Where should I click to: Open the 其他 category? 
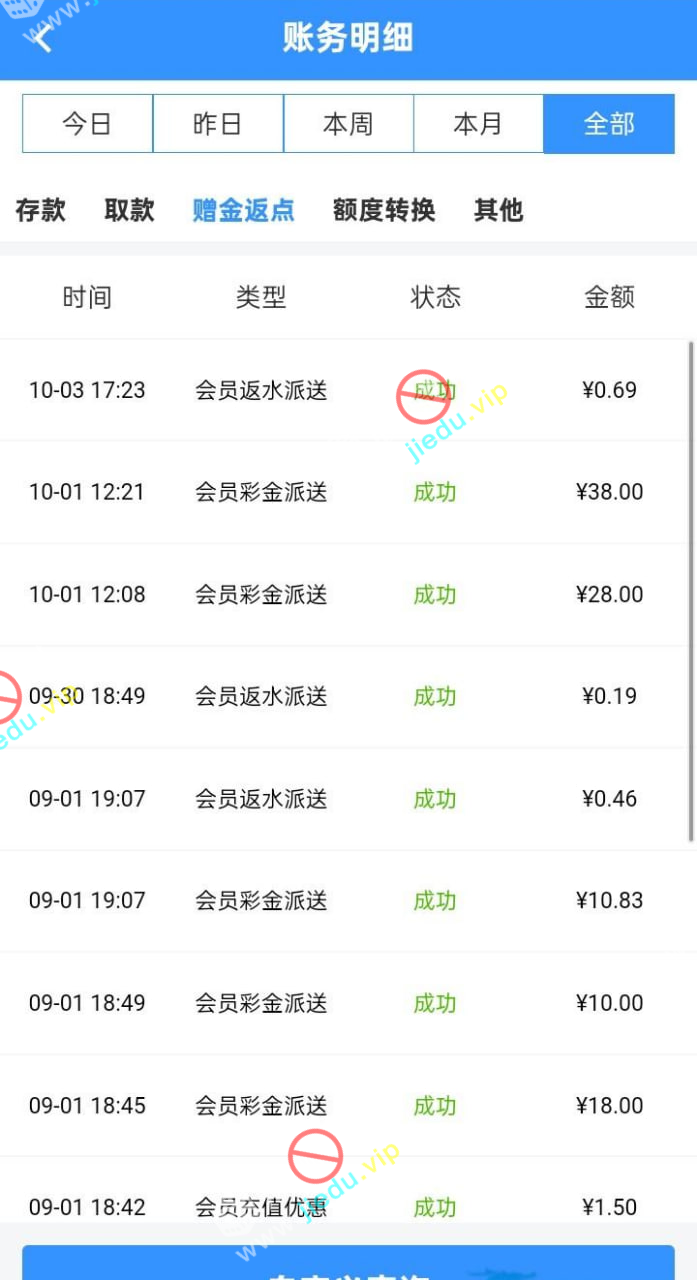point(498,210)
